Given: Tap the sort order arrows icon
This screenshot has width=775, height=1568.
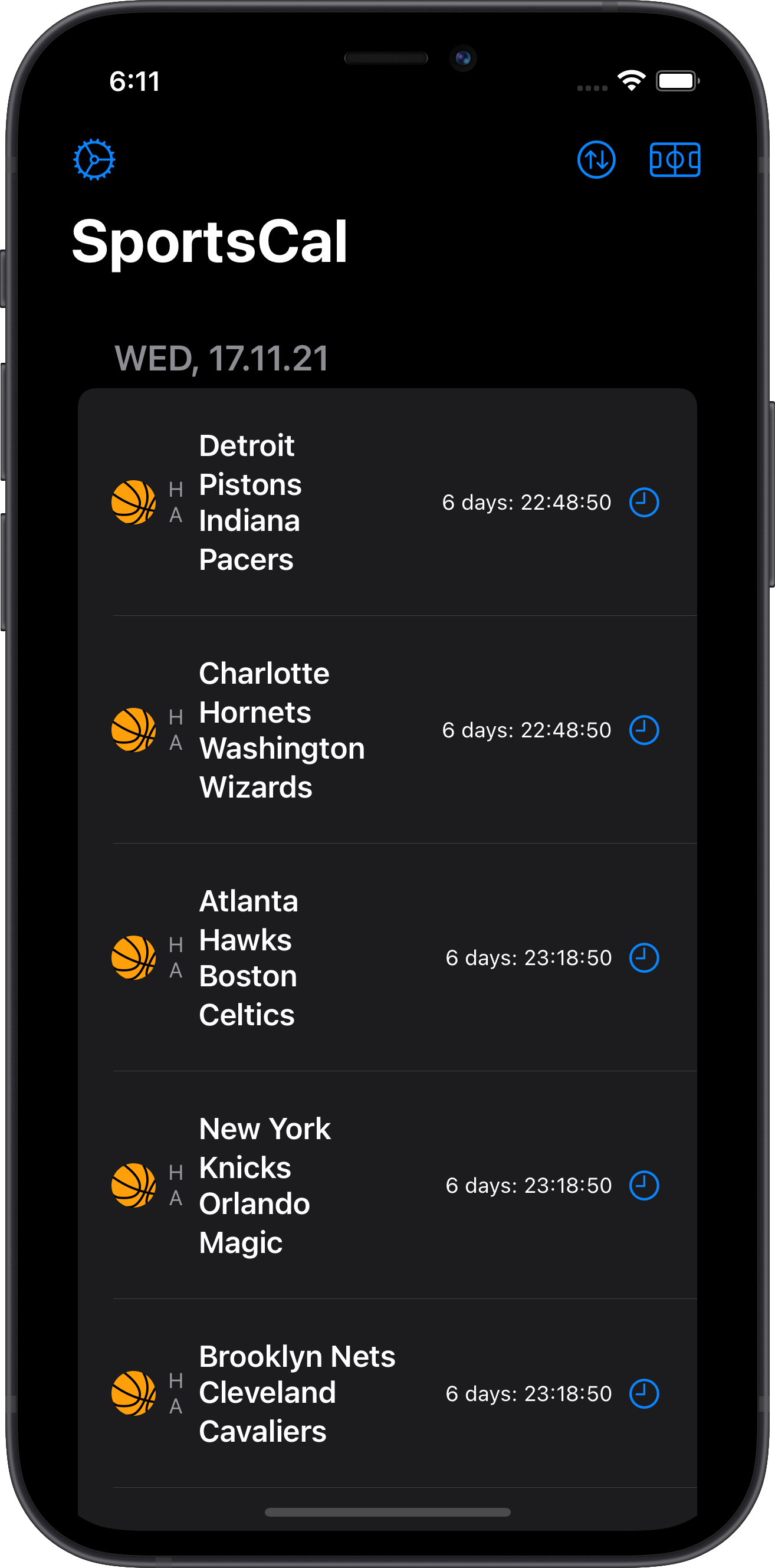Looking at the screenshot, I should point(596,160).
